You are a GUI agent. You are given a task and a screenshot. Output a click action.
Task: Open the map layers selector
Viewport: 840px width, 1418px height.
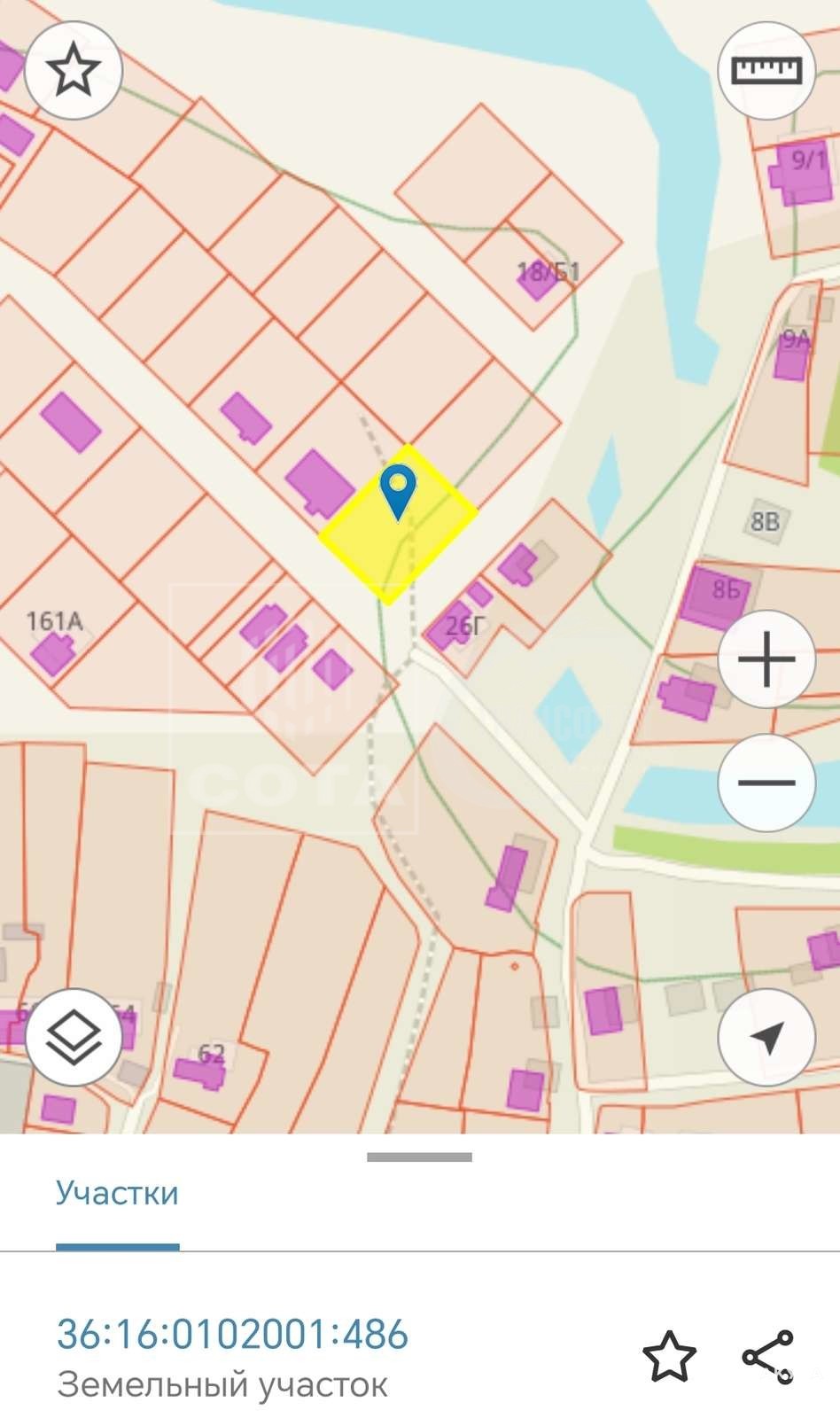point(73,1037)
